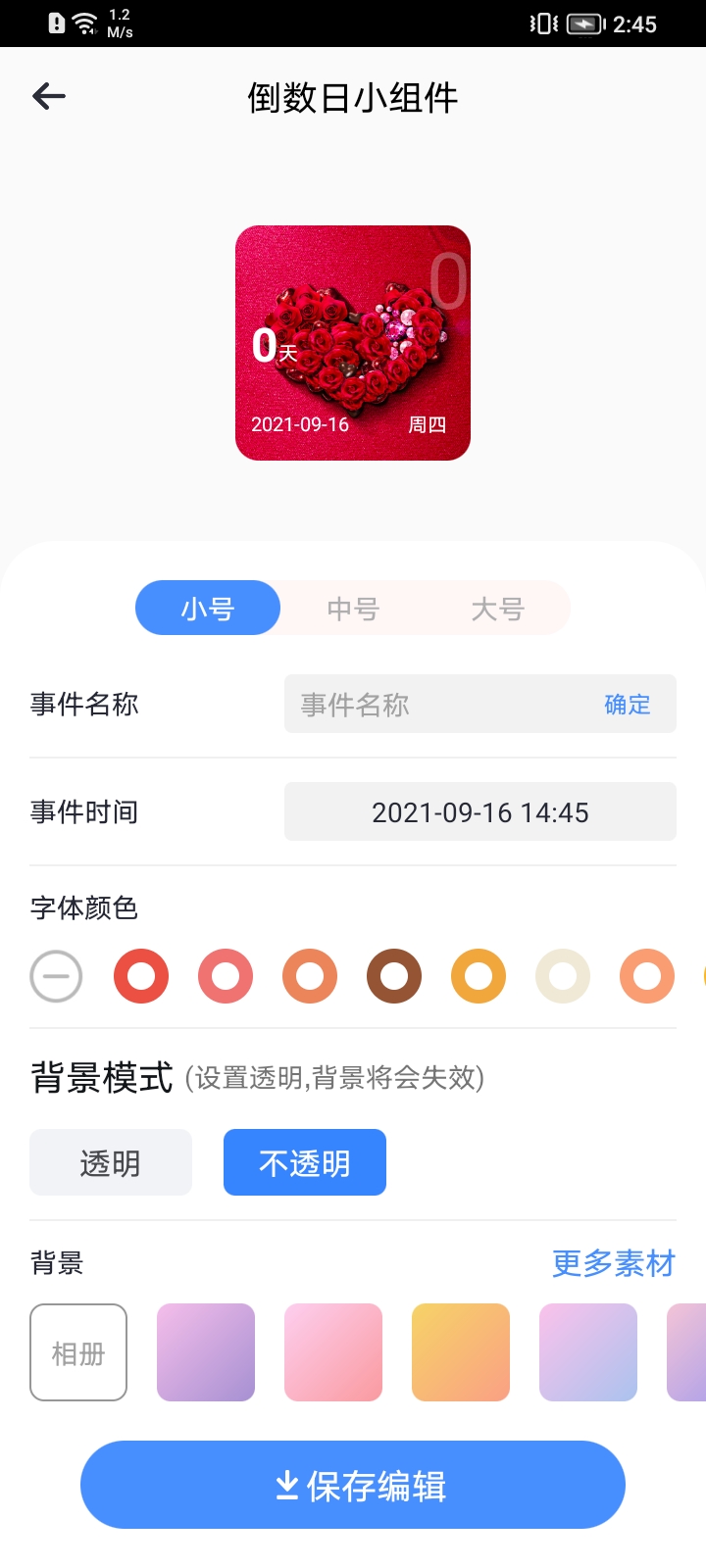
Task: Switch to the 中号 widget size
Action: [x=353, y=609]
